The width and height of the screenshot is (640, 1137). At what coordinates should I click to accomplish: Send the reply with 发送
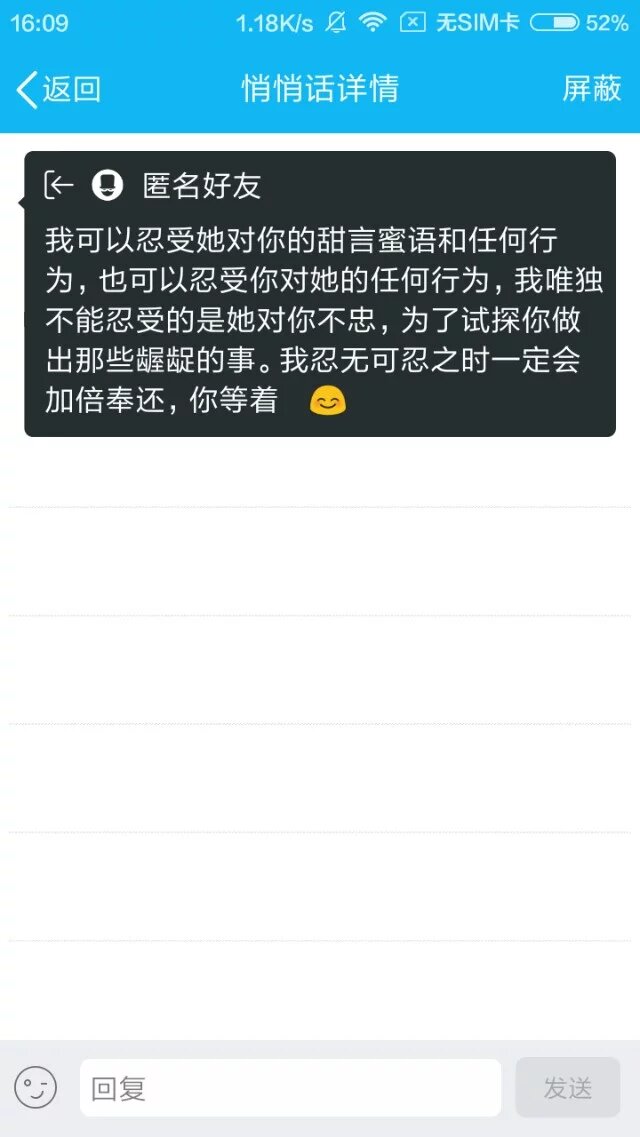coord(567,1088)
